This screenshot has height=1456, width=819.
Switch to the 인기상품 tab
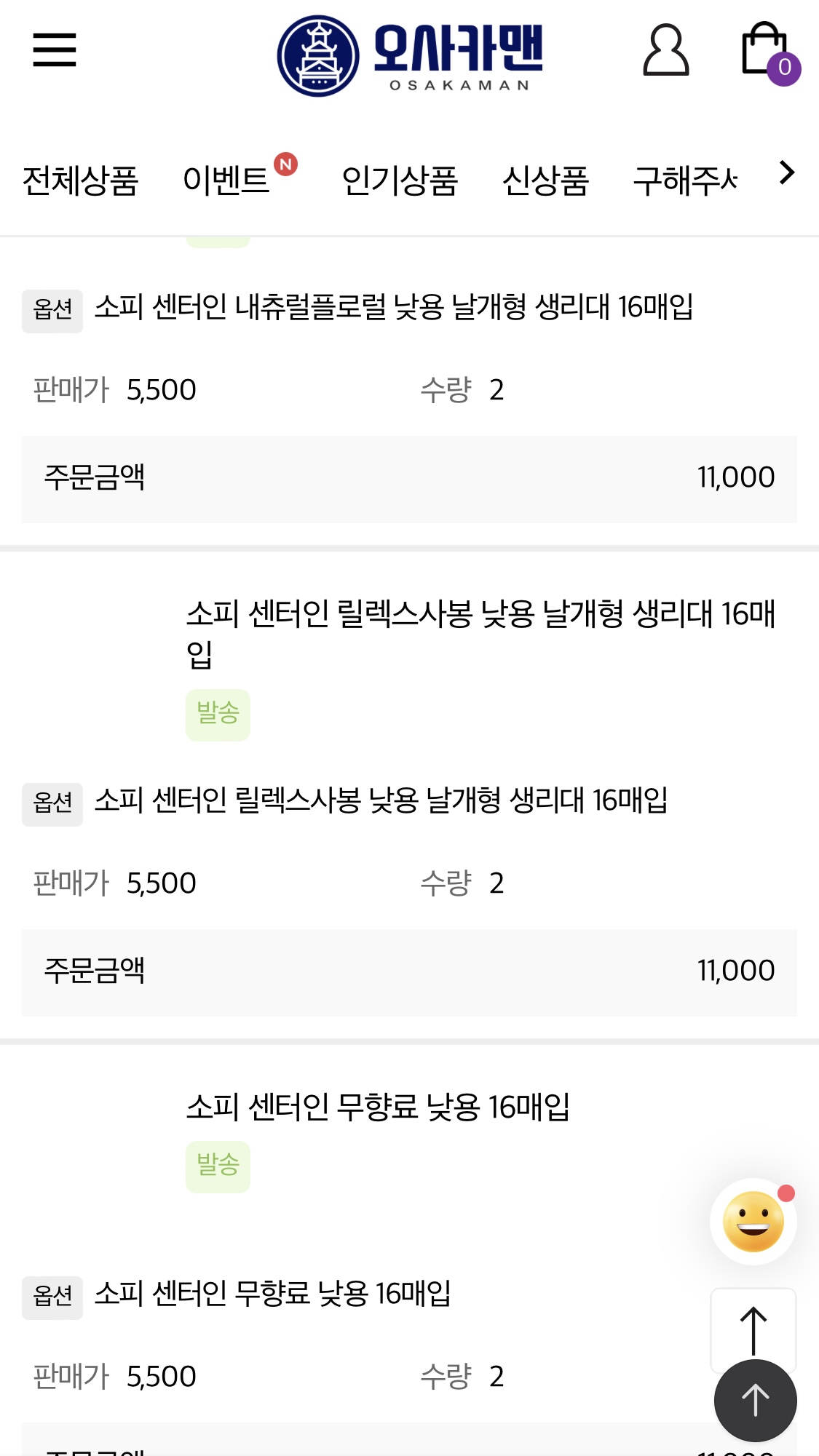(400, 180)
